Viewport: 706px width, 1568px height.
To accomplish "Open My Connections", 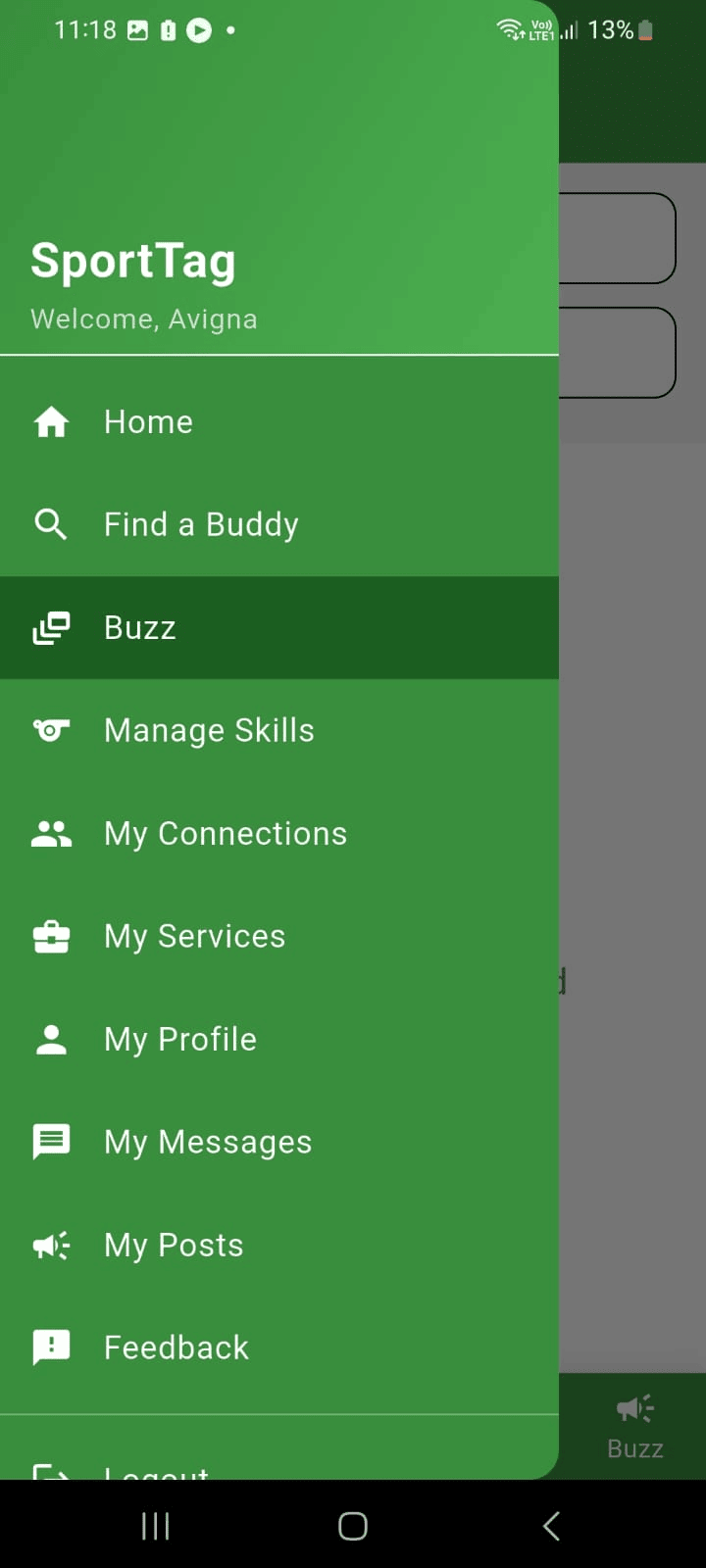I will pyautogui.click(x=225, y=833).
